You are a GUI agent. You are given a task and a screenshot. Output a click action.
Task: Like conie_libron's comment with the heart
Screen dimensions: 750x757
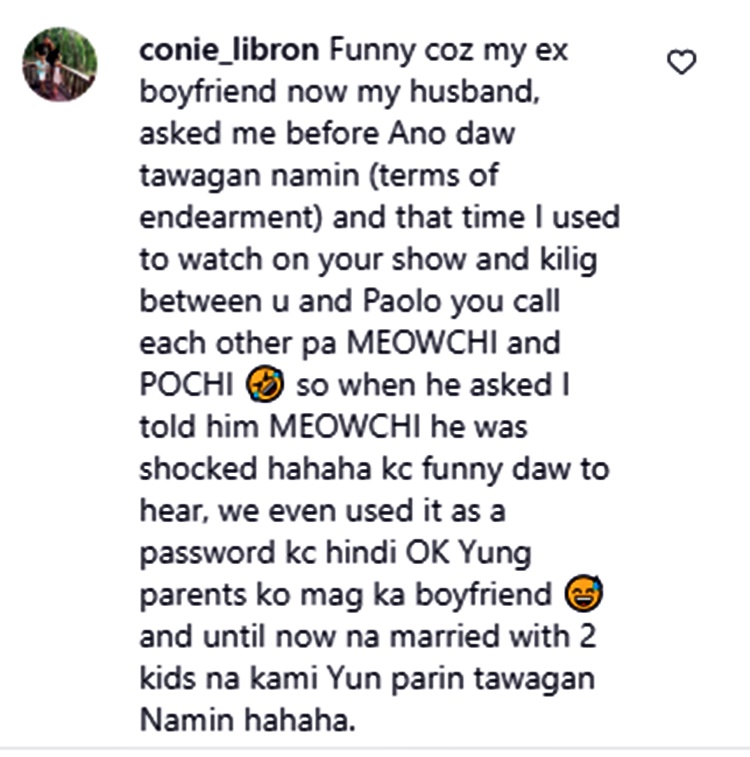[681, 64]
